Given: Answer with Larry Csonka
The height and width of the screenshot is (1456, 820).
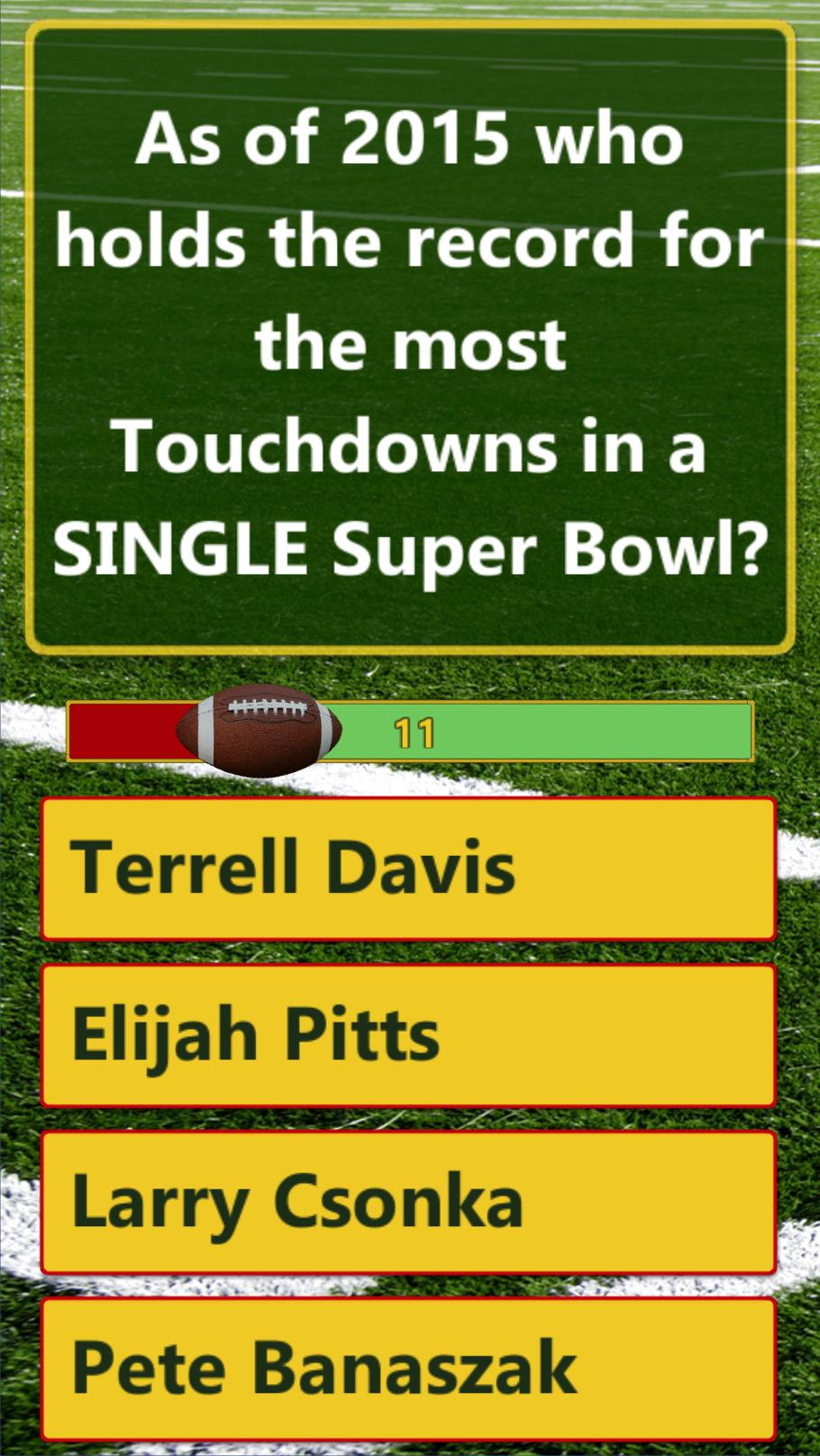Looking at the screenshot, I should click(x=408, y=1202).
